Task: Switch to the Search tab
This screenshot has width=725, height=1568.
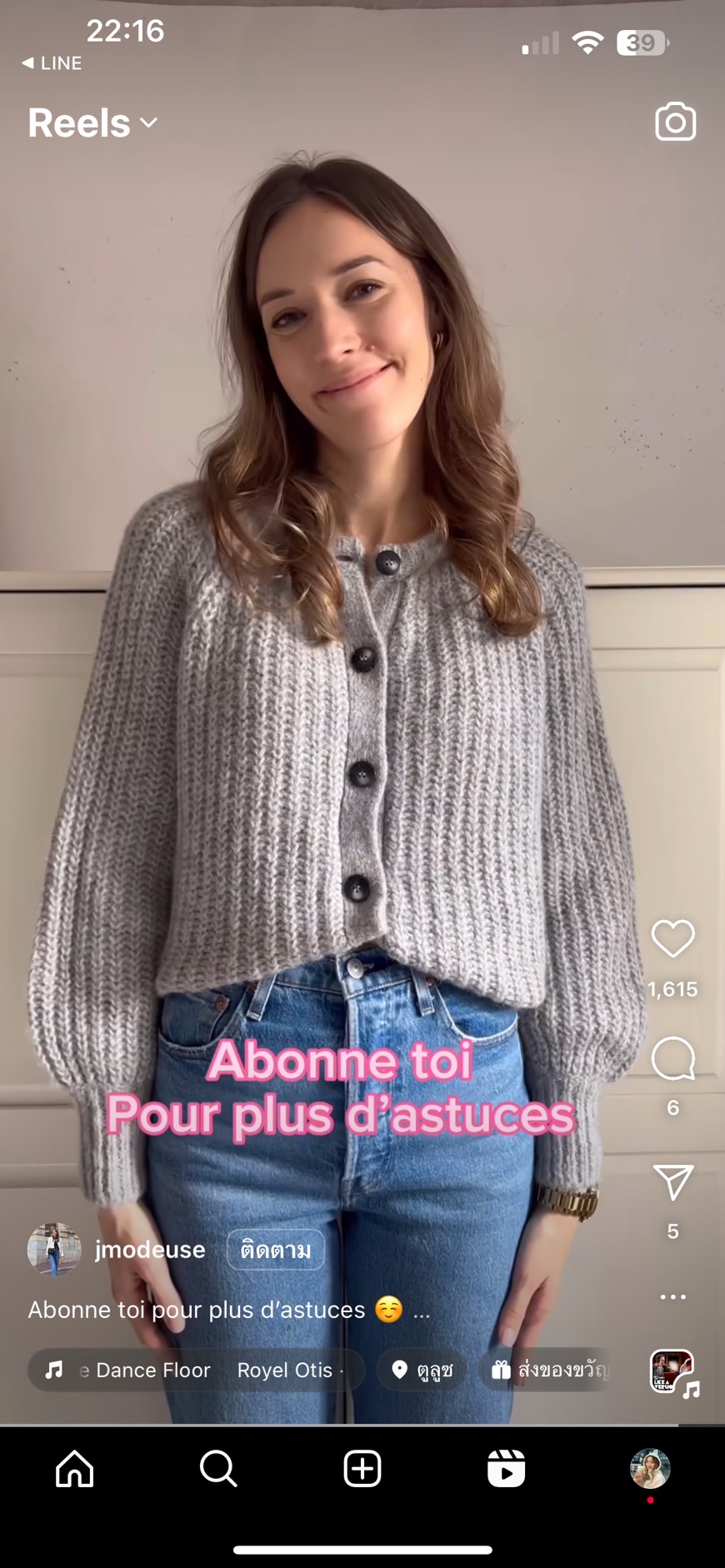Action: [218, 1468]
